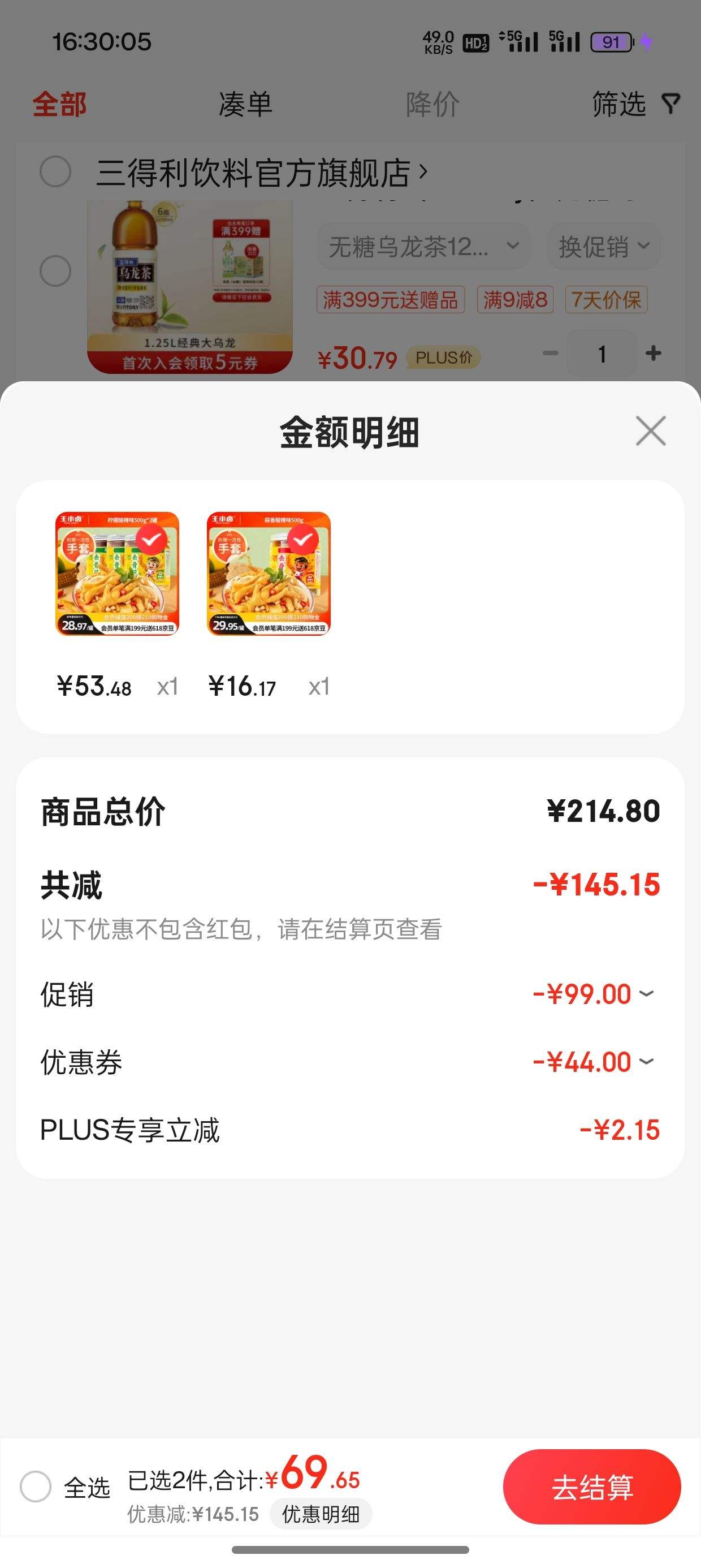Open the 筛选 filter funnel icon
The width and height of the screenshot is (701, 1568).
(x=670, y=104)
